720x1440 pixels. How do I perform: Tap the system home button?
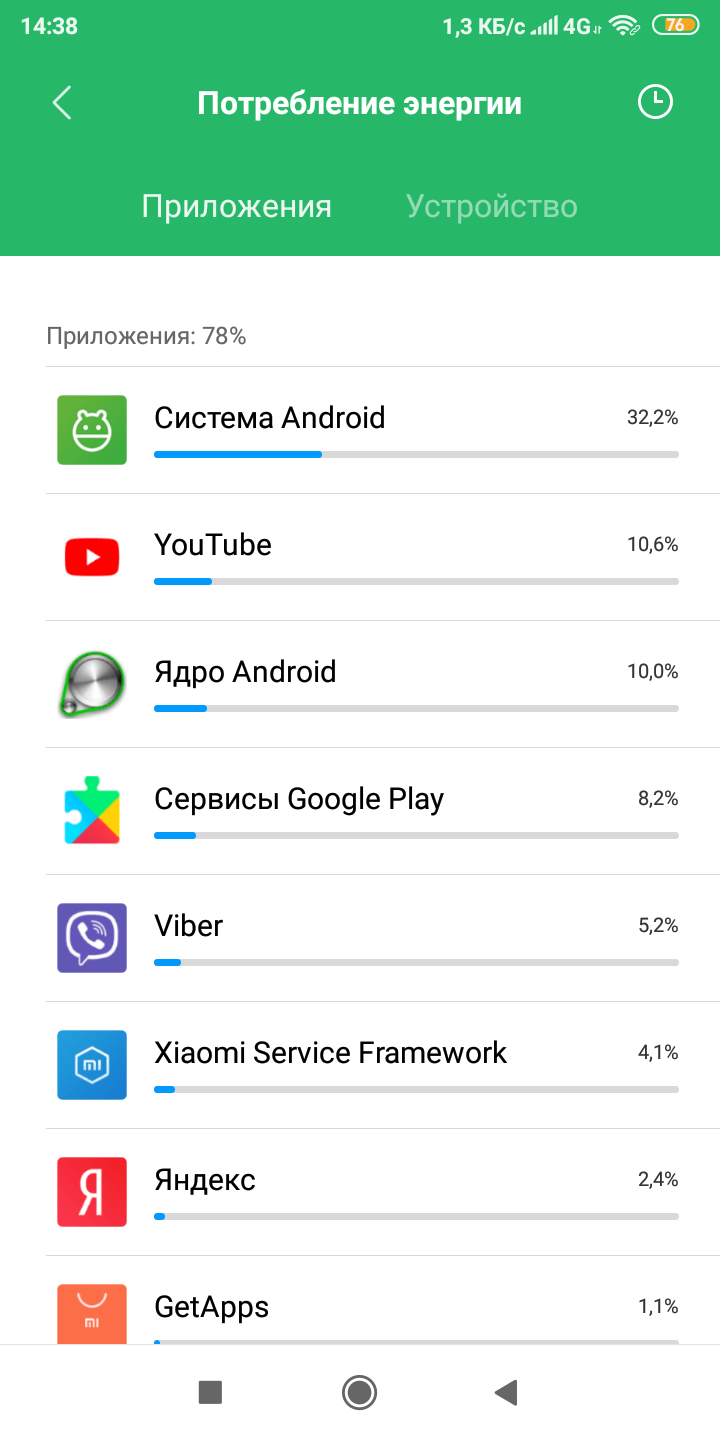(359, 1391)
